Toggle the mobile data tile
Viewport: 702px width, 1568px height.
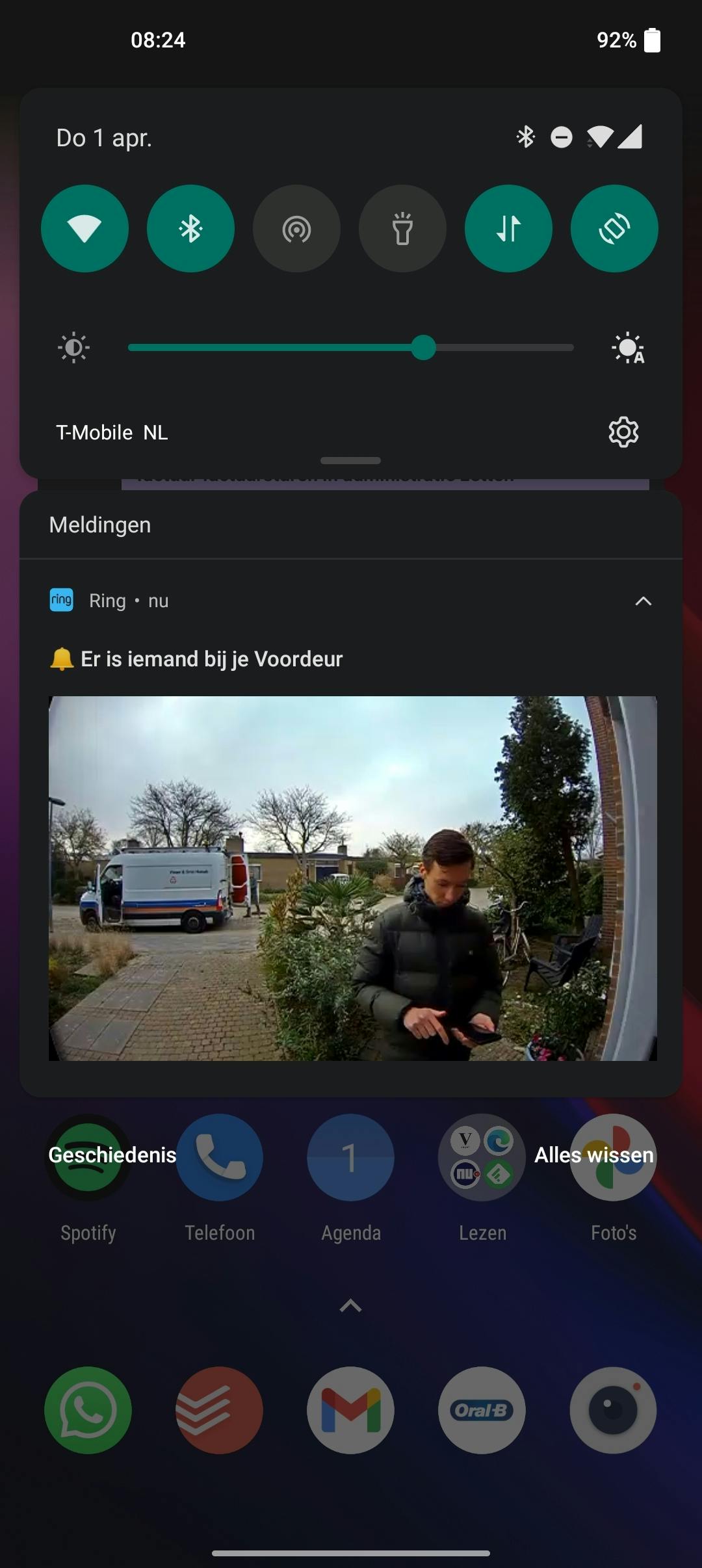coord(508,228)
